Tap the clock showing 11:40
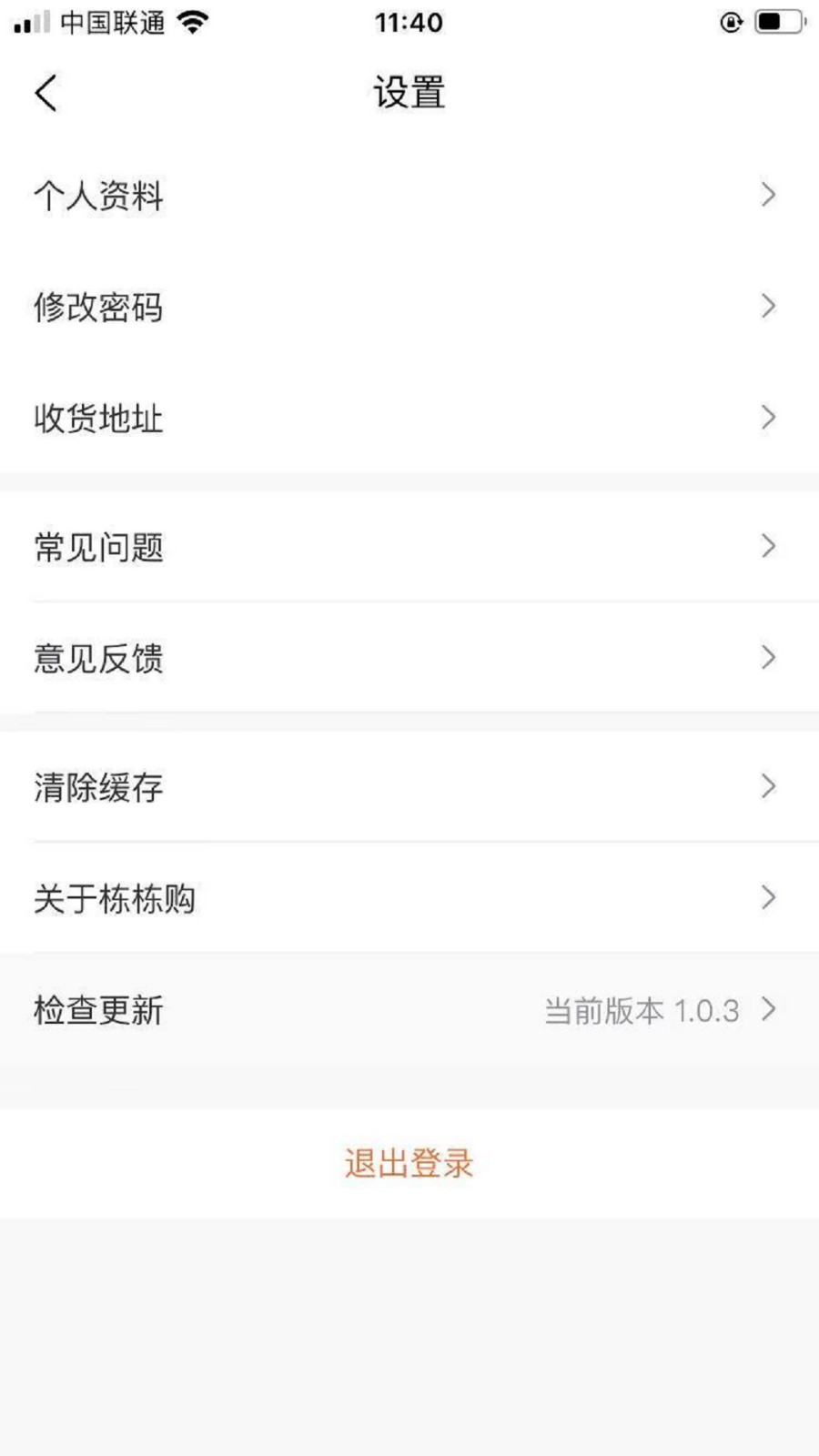Image resolution: width=819 pixels, height=1456 pixels. (x=409, y=23)
